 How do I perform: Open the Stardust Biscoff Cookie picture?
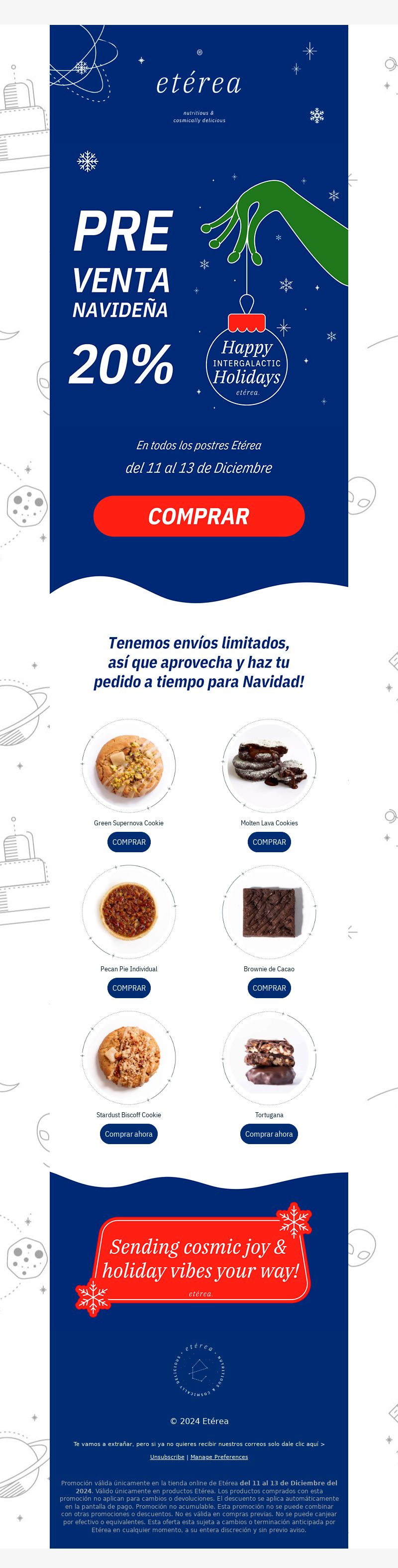[x=129, y=1057]
